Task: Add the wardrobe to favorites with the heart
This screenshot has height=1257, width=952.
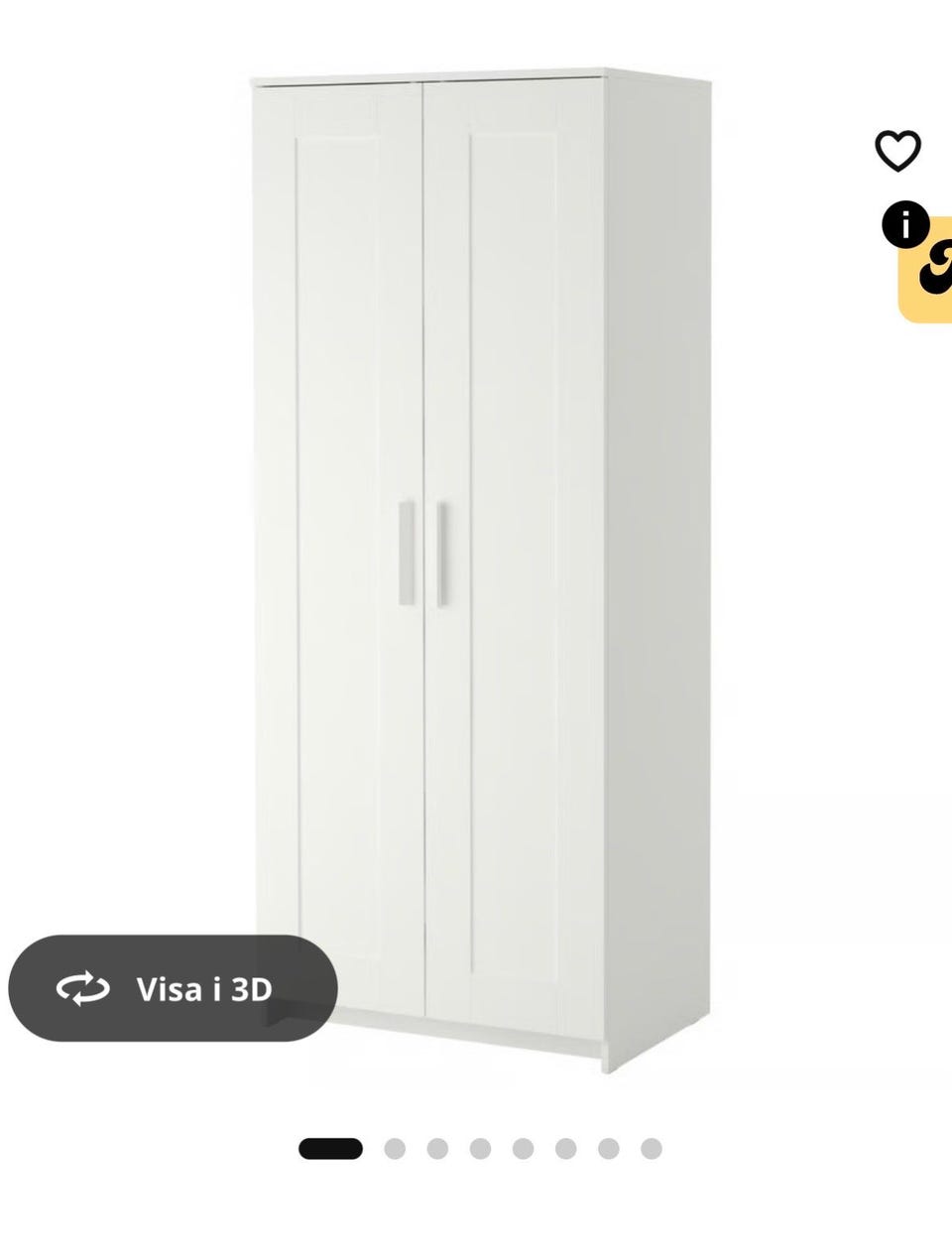Action: tap(897, 150)
